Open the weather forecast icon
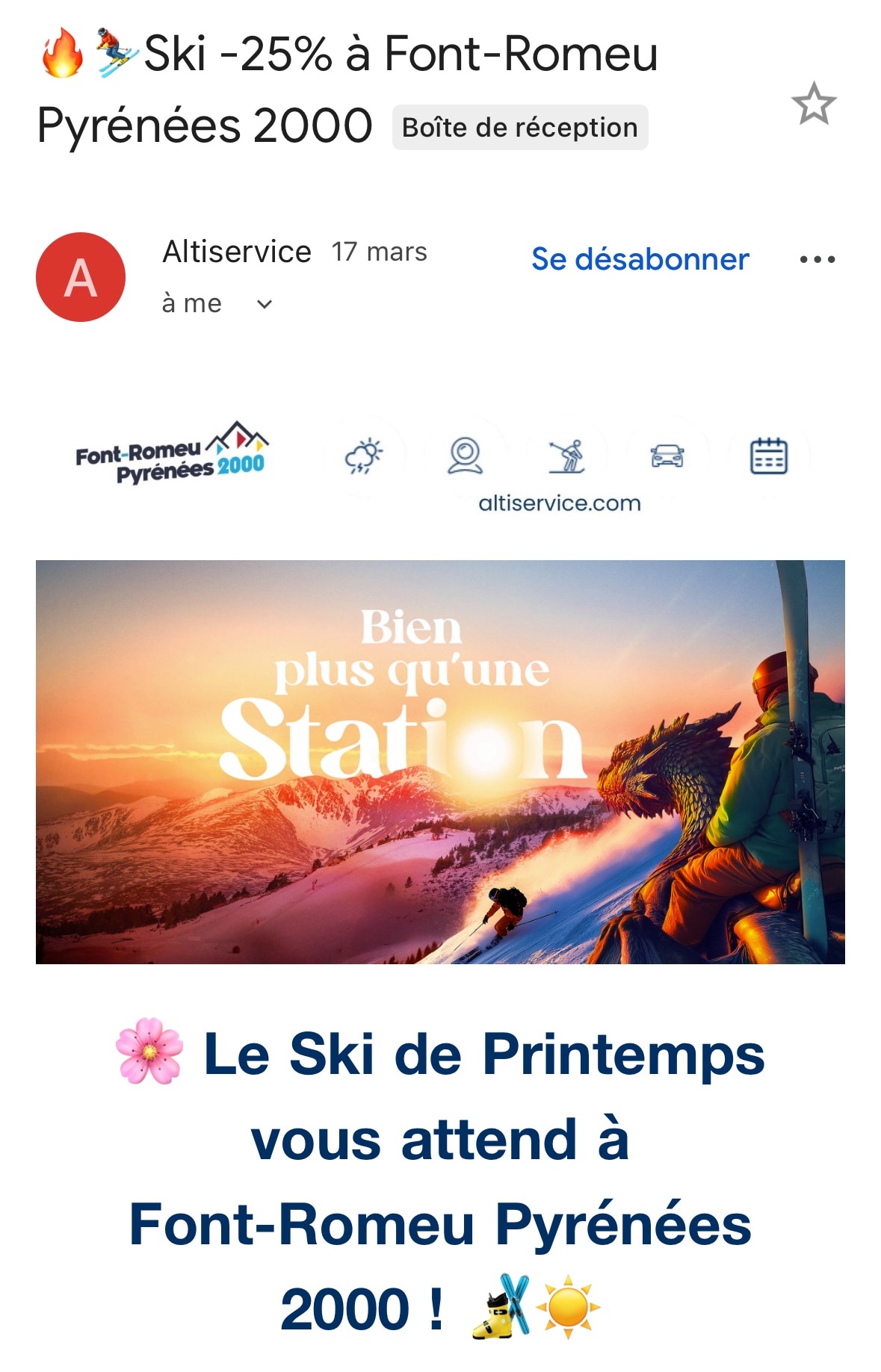881x1372 pixels. [x=363, y=455]
